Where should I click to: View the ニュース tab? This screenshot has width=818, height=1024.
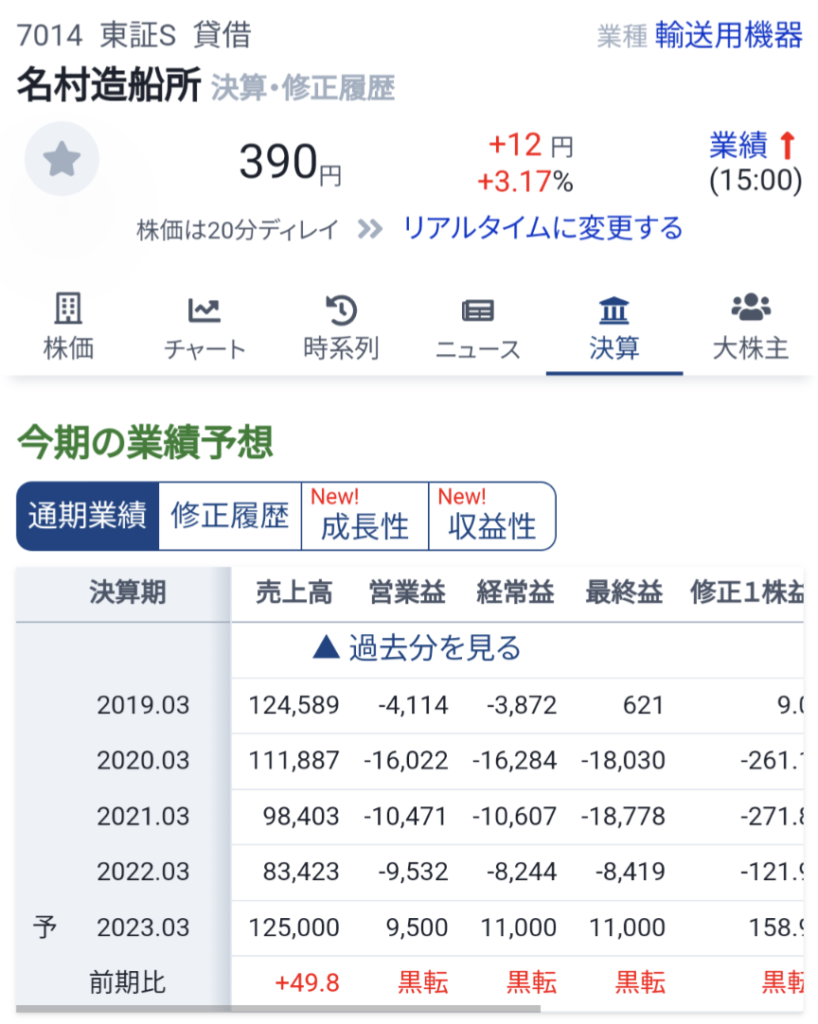click(x=478, y=329)
